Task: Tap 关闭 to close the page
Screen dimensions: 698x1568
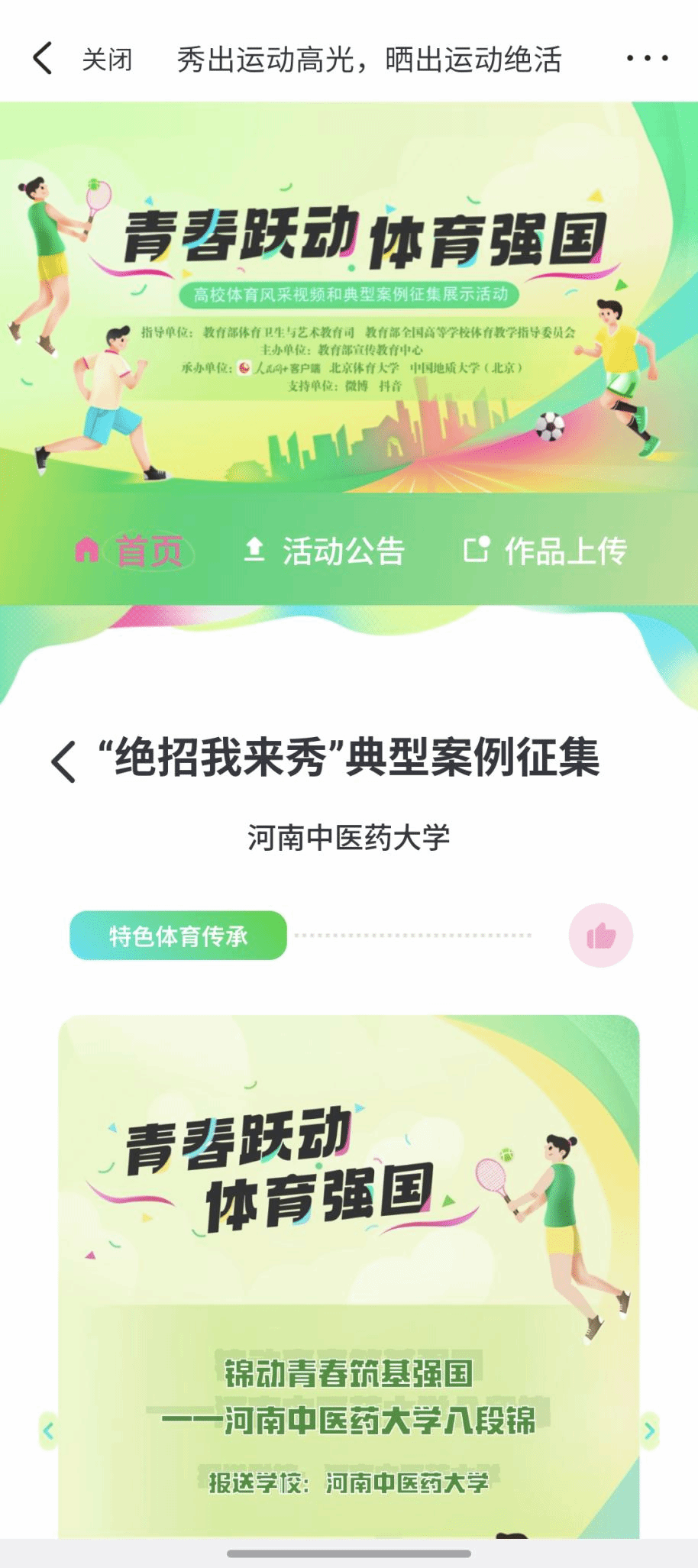Action: [107, 60]
